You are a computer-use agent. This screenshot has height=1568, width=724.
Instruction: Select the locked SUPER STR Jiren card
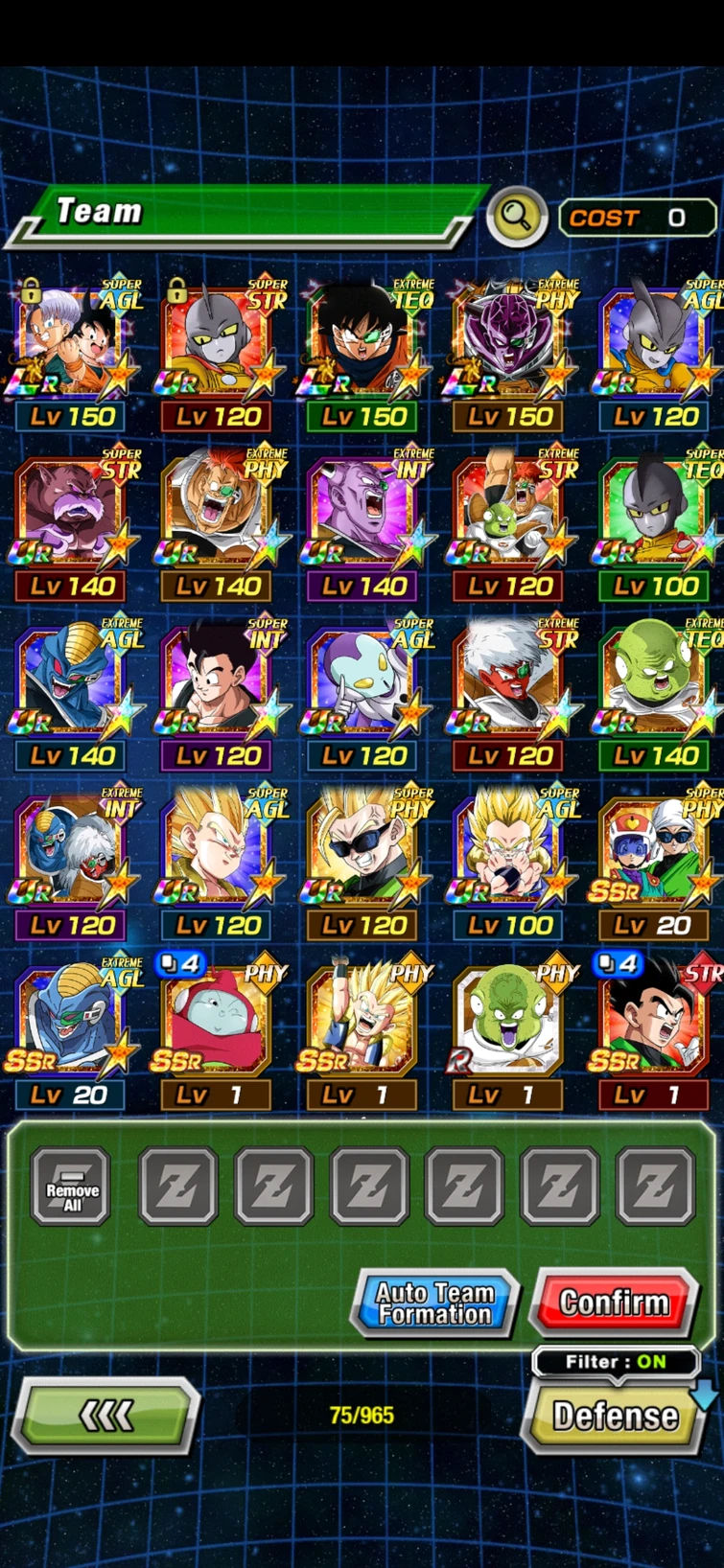[x=217, y=345]
